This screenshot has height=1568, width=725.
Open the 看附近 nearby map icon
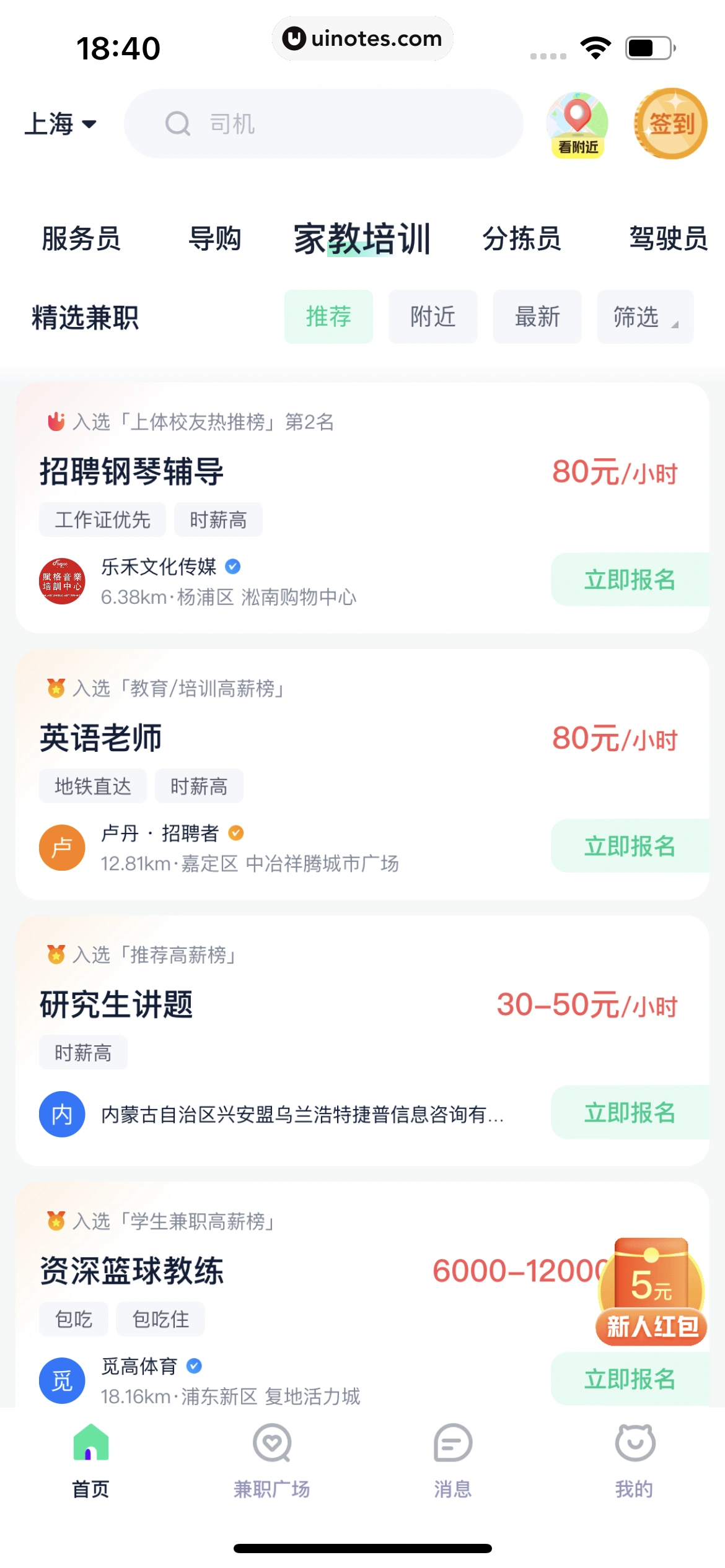(x=577, y=124)
